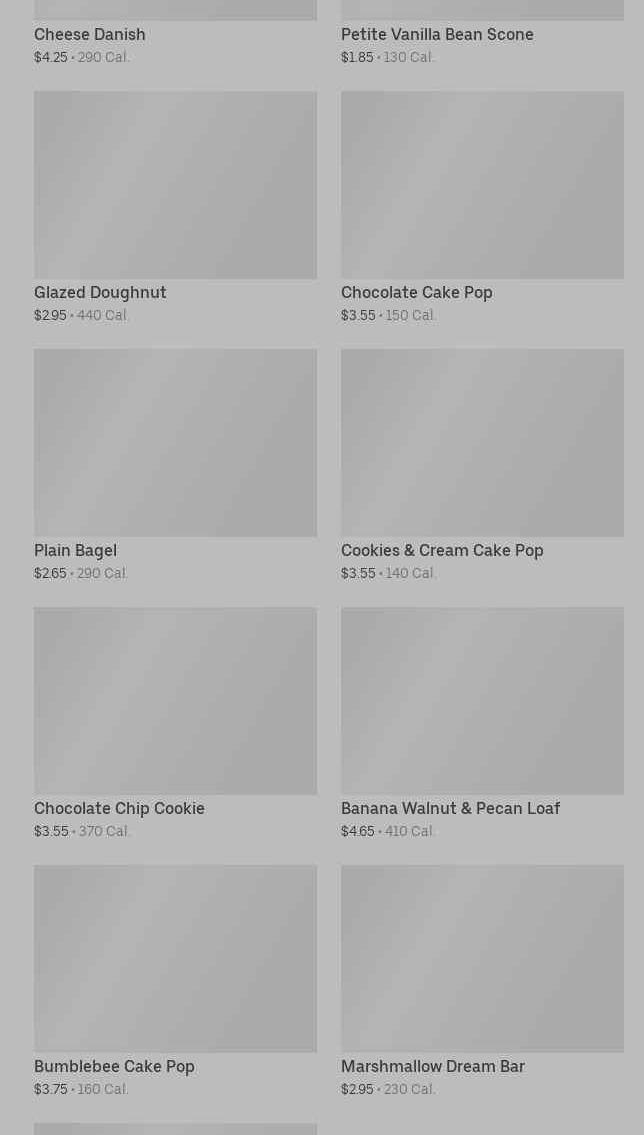Open the Cheese Danish item
This screenshot has width=644, height=1135.
pyautogui.click(x=90, y=35)
